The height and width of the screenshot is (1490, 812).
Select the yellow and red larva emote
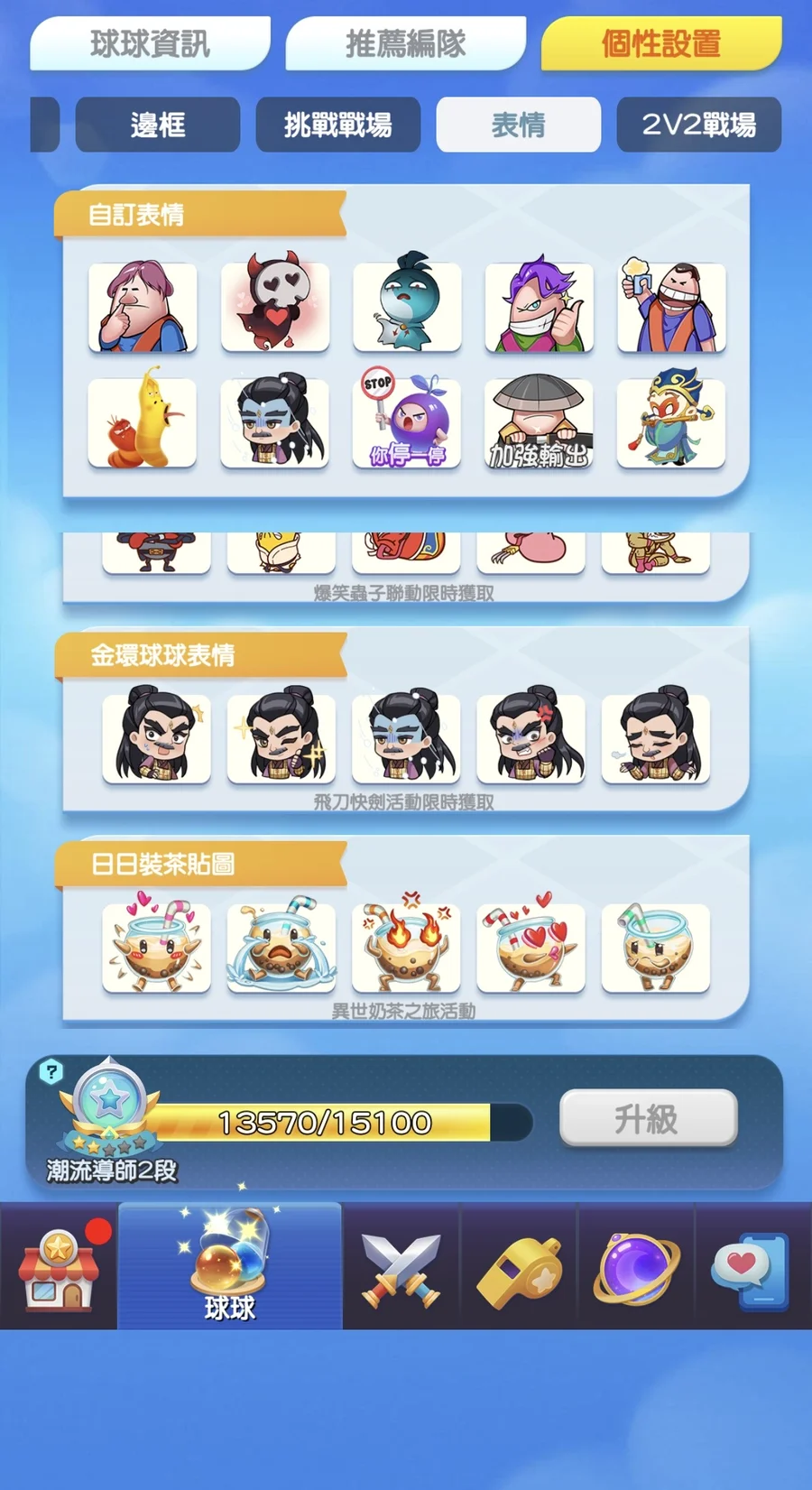[143, 422]
